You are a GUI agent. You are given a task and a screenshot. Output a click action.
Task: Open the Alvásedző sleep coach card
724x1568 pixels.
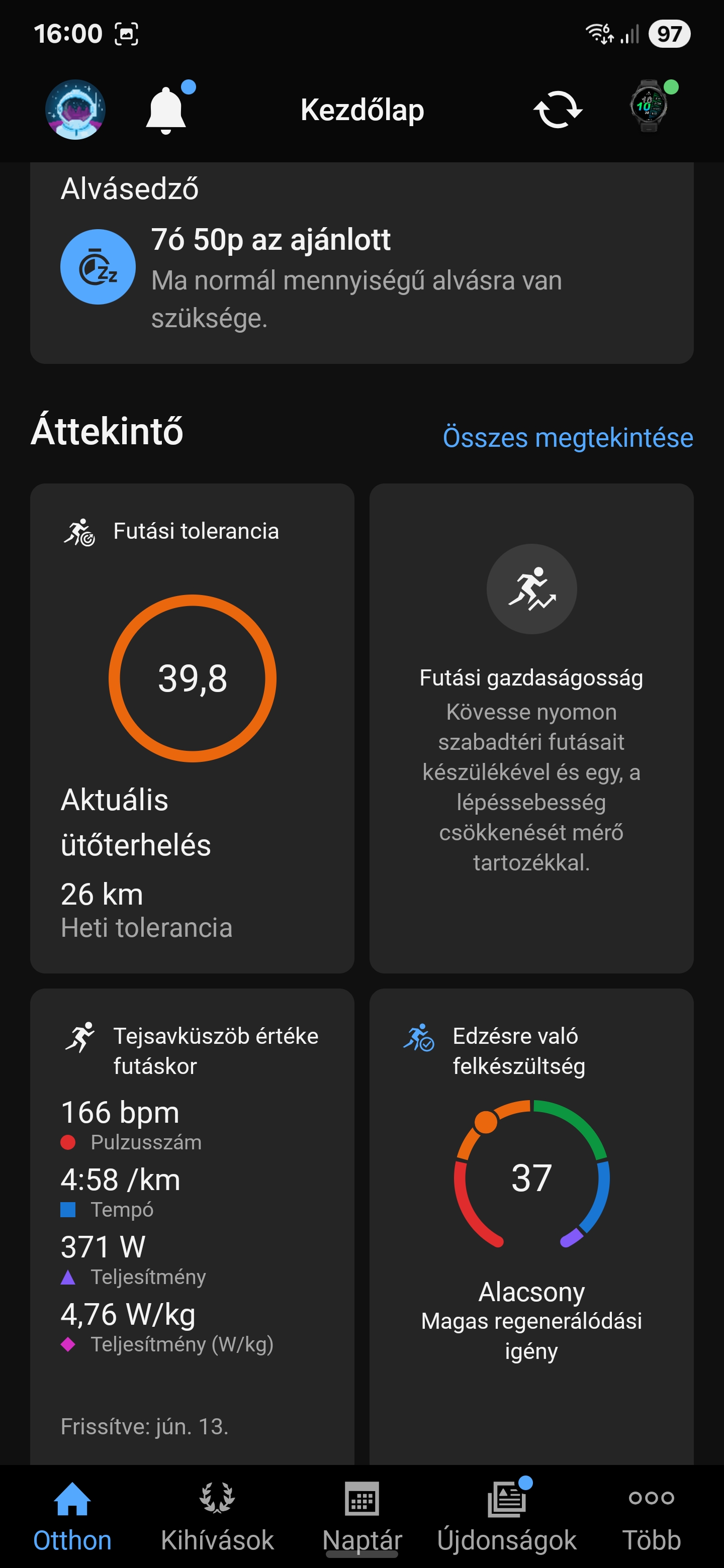361,263
